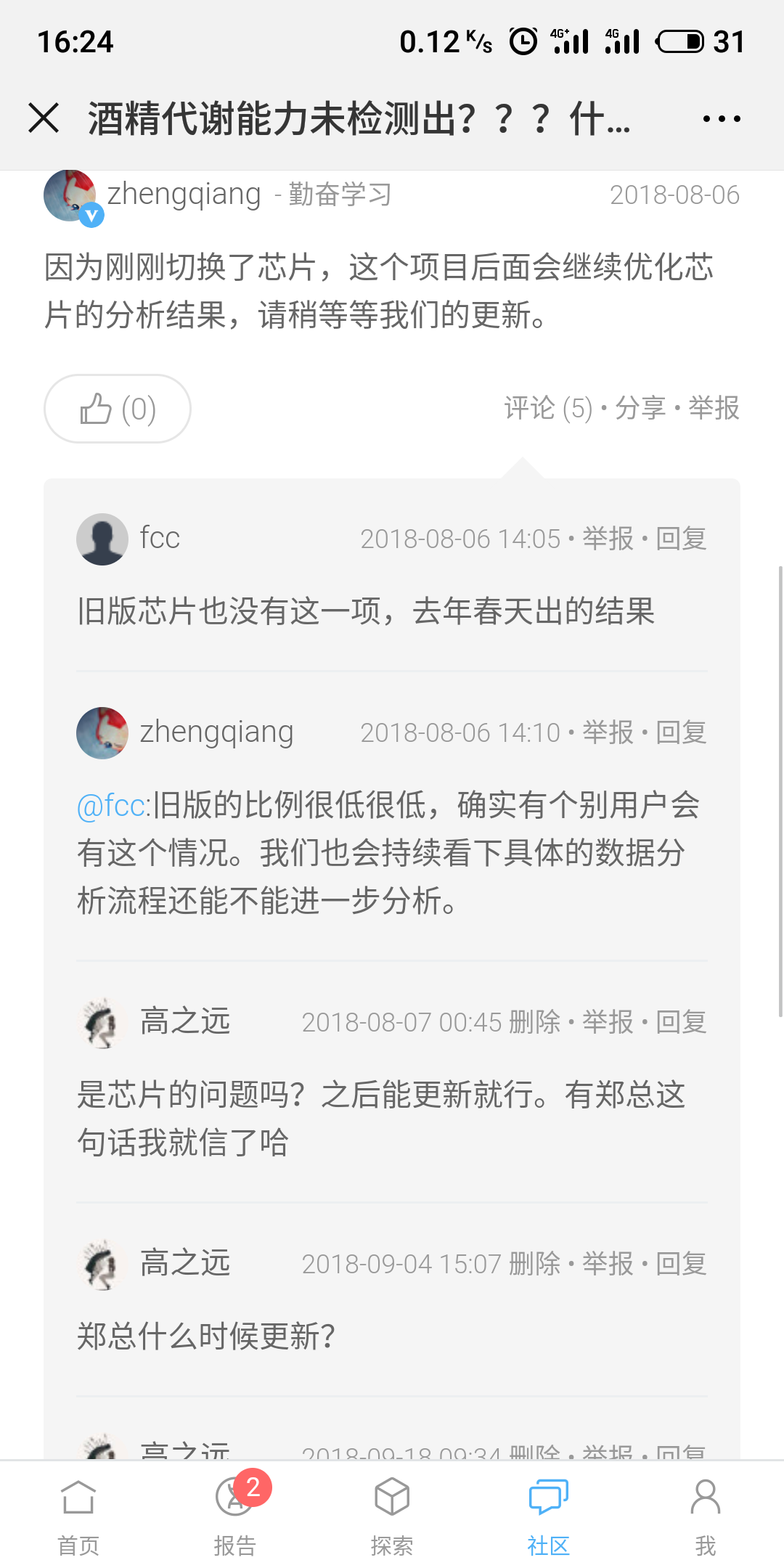The image size is (784, 1568).
Task: Close the page with the X button
Action: pyautogui.click(x=44, y=118)
